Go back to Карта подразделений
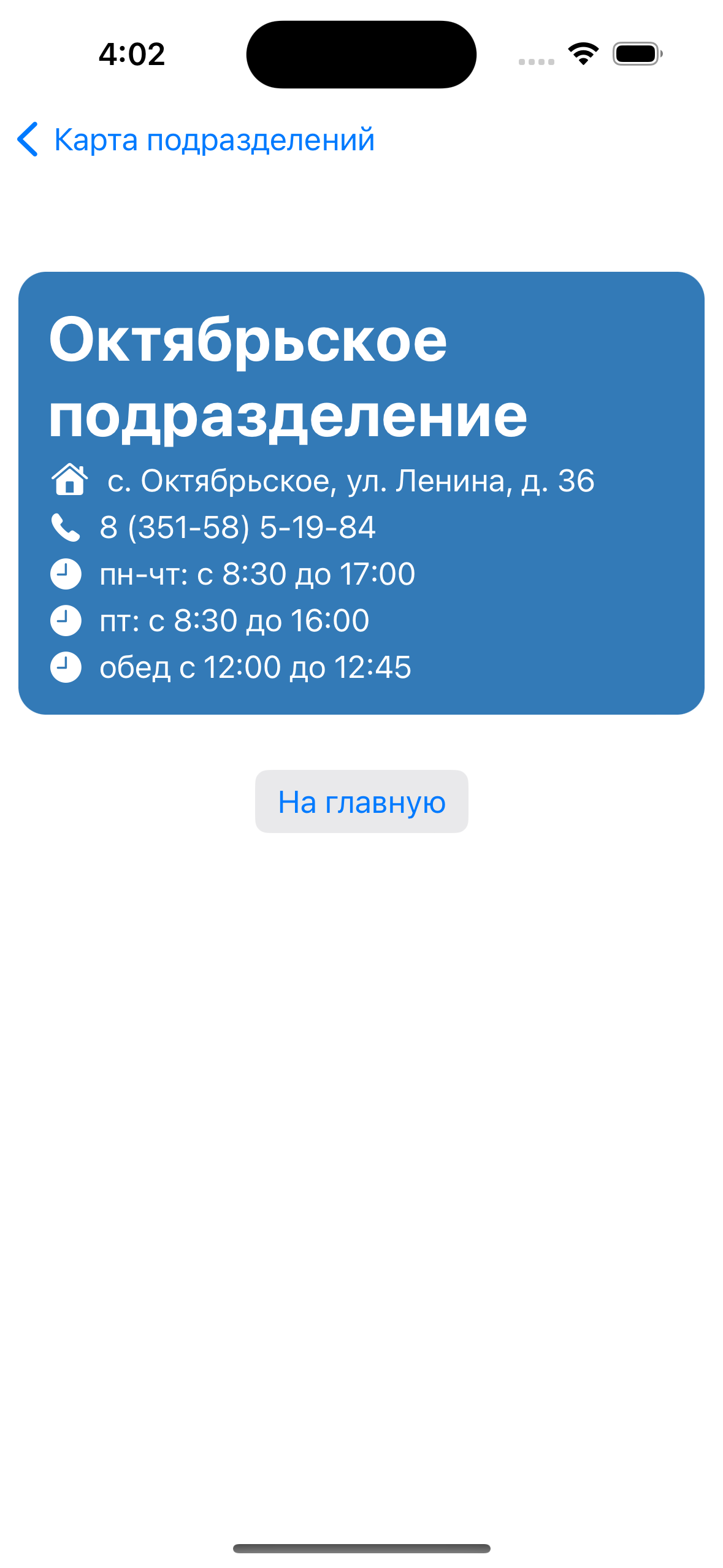This screenshot has width=723, height=1568. coord(196,140)
